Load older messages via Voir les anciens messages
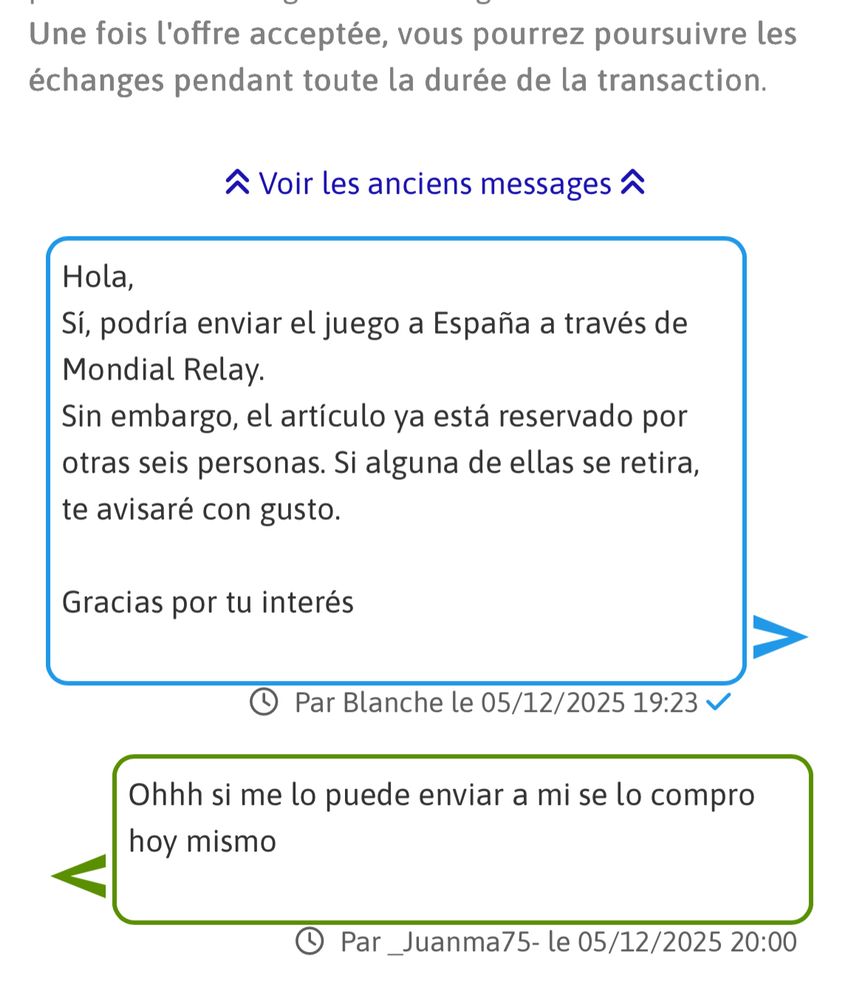The image size is (865, 1000). [434, 184]
